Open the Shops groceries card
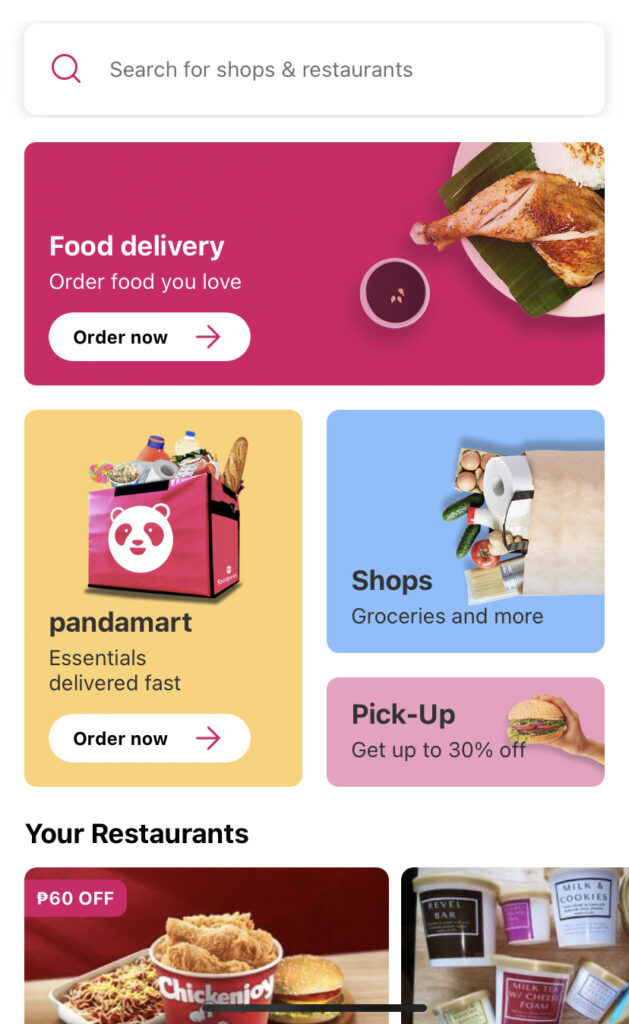The height and width of the screenshot is (1024, 629). coord(465,531)
